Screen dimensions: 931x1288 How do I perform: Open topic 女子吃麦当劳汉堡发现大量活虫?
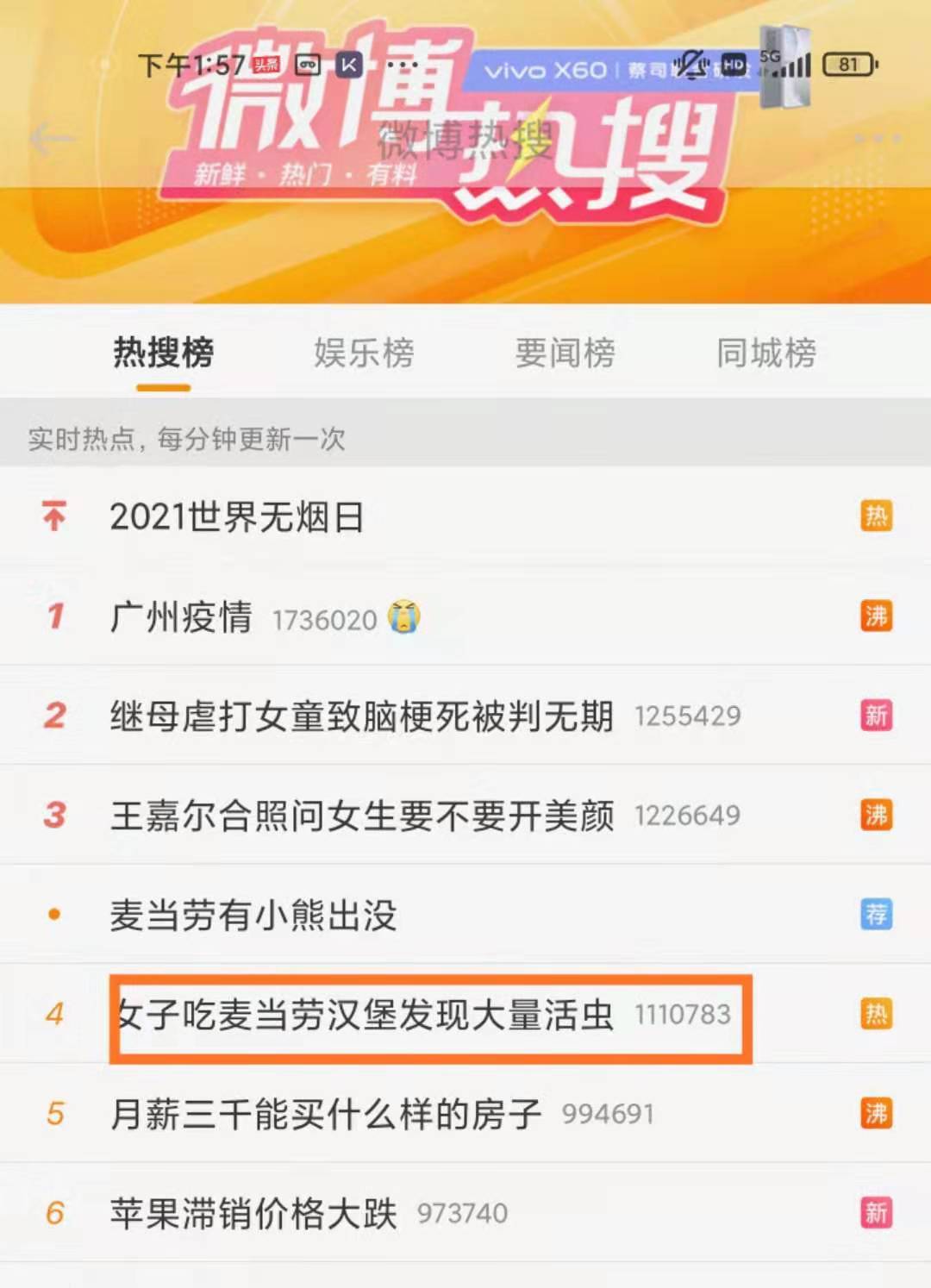click(366, 1015)
